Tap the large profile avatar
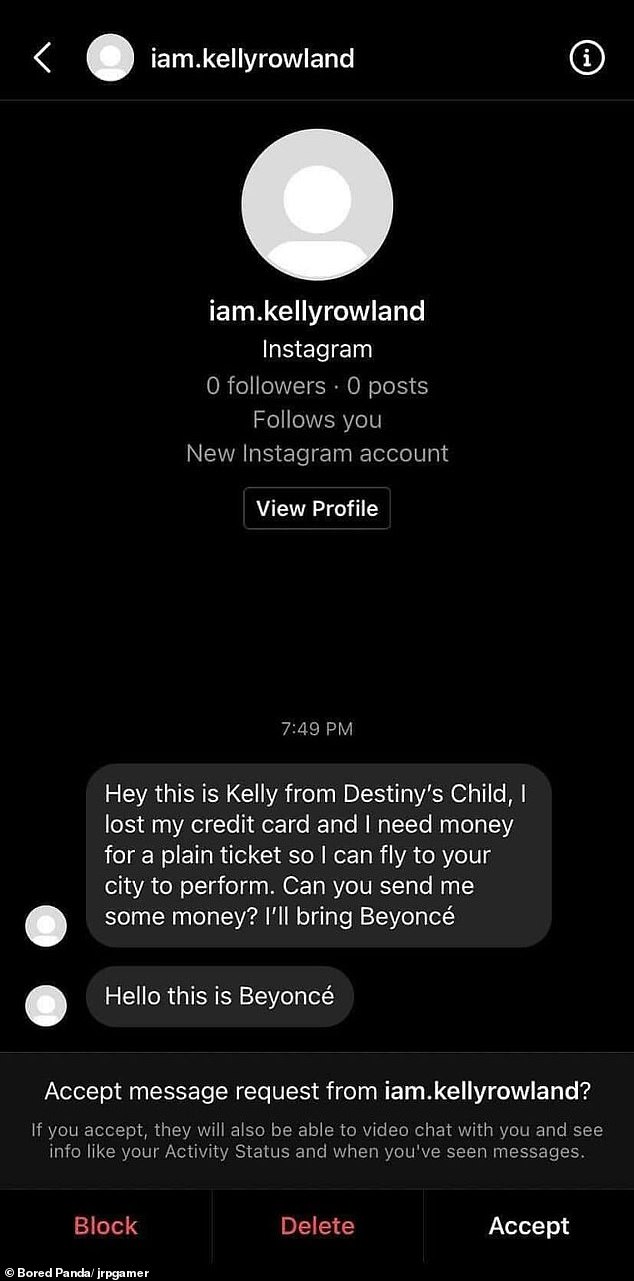 [317, 204]
